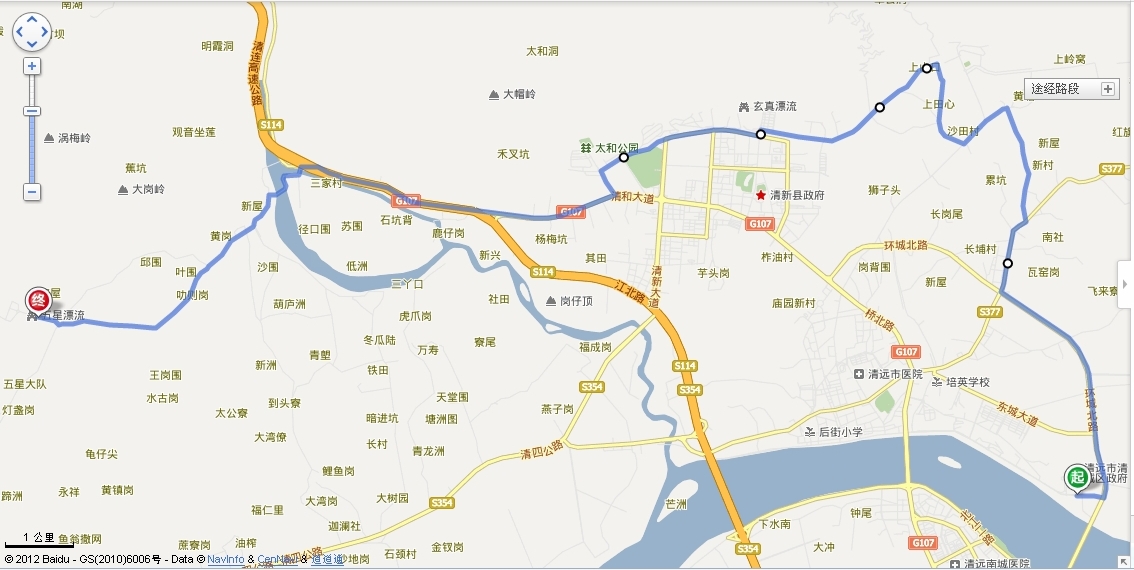Open the NavInfo data link
The width and height of the screenshot is (1134, 570).
coord(226,559)
